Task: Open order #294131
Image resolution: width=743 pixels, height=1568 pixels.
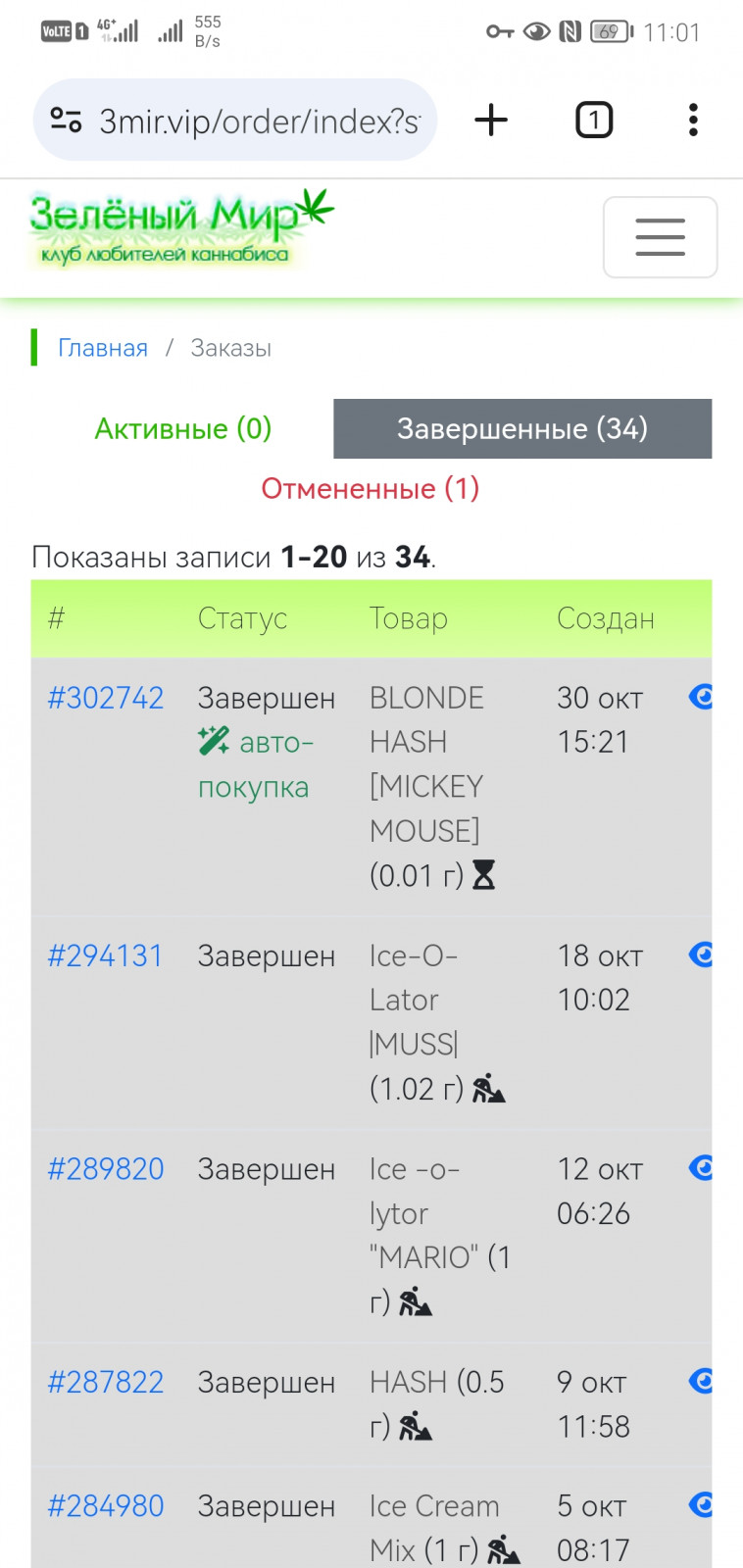Action: (106, 955)
